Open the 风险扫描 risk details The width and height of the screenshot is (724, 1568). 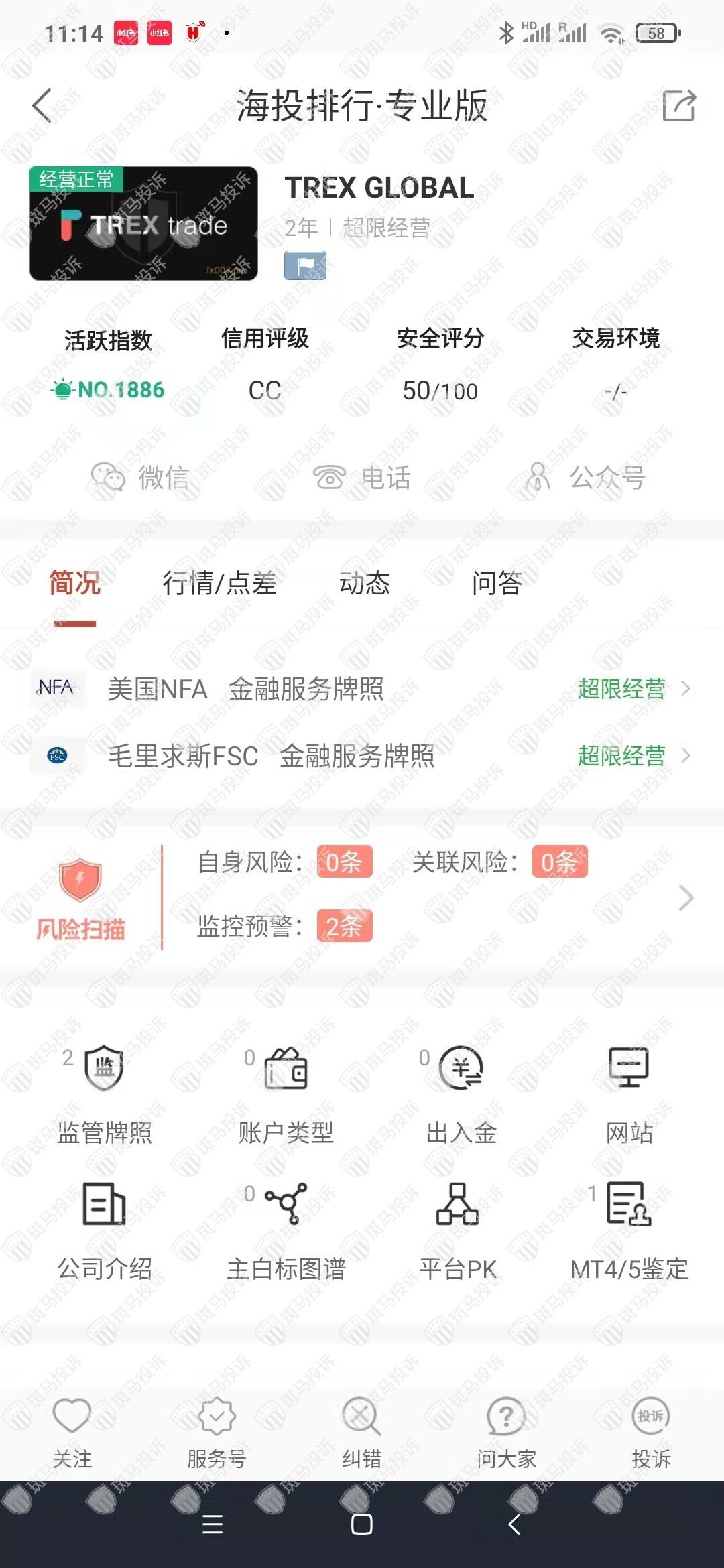pyautogui.click(x=362, y=897)
